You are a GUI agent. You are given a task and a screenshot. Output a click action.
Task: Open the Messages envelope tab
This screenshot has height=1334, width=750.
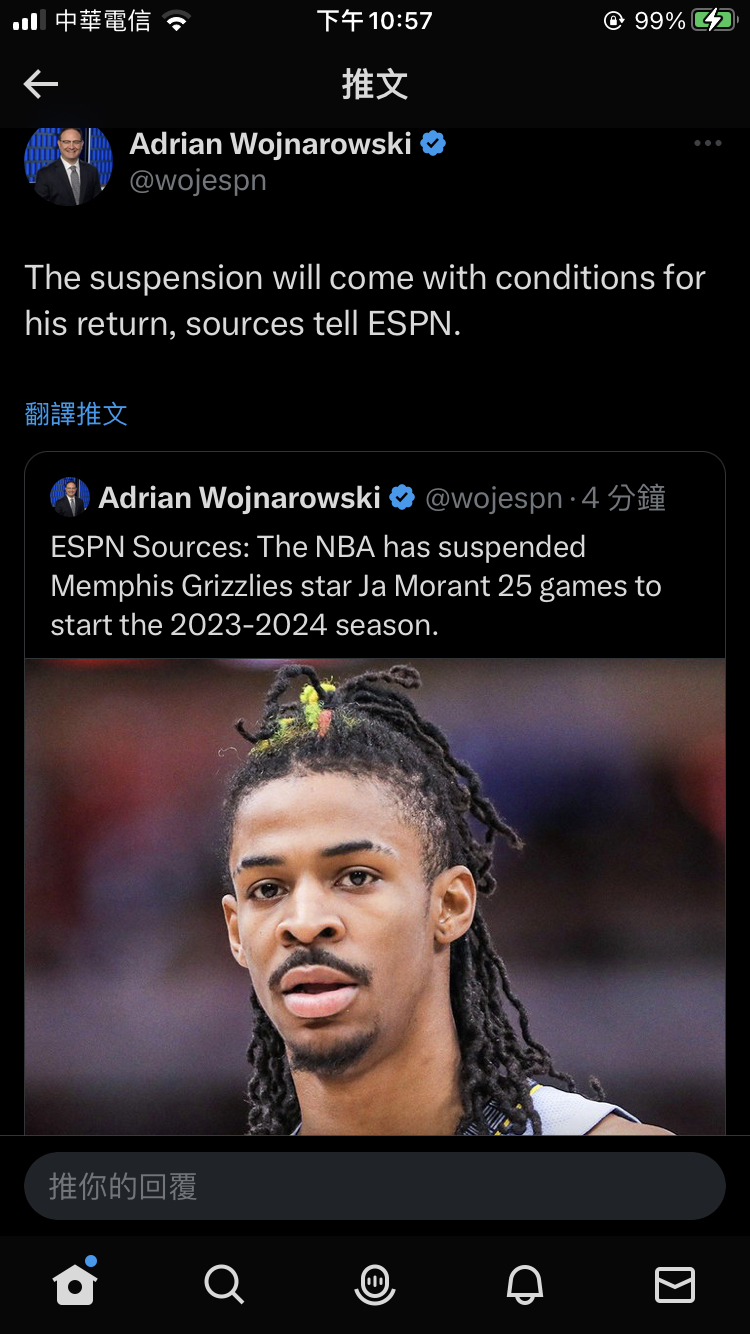pyautogui.click(x=675, y=1284)
